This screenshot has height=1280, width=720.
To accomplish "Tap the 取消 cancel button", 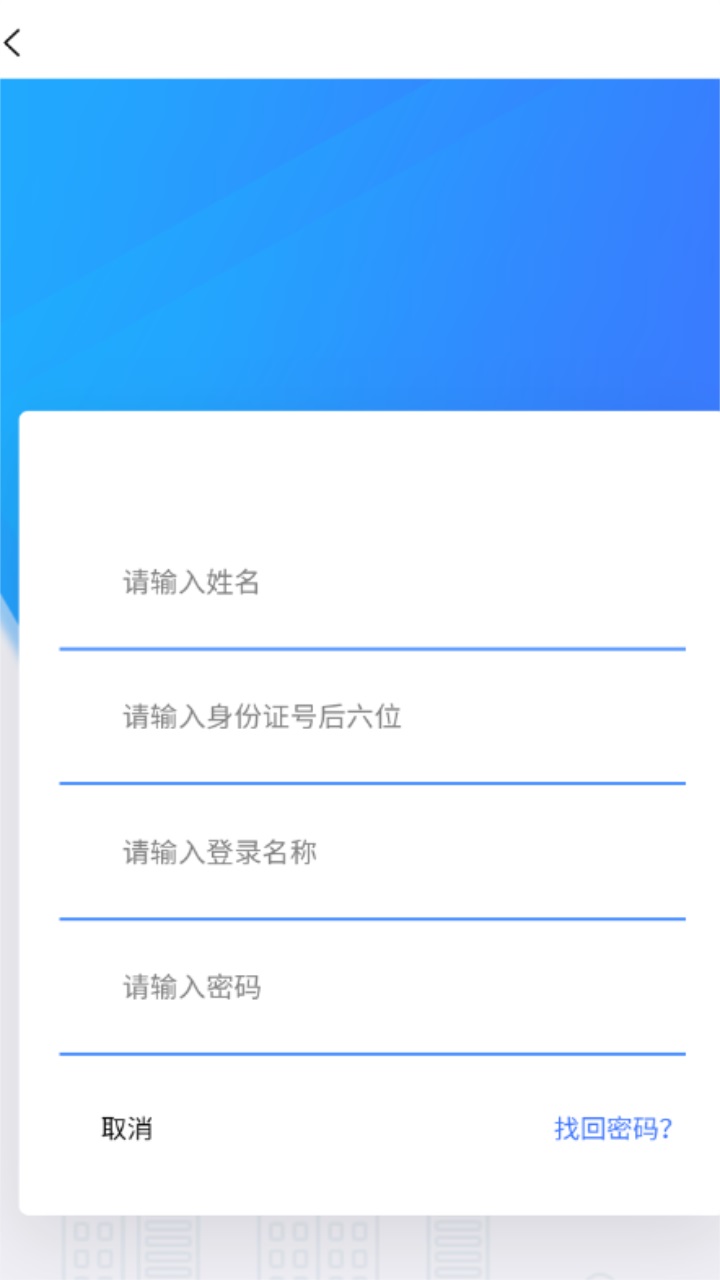I will click(127, 1129).
